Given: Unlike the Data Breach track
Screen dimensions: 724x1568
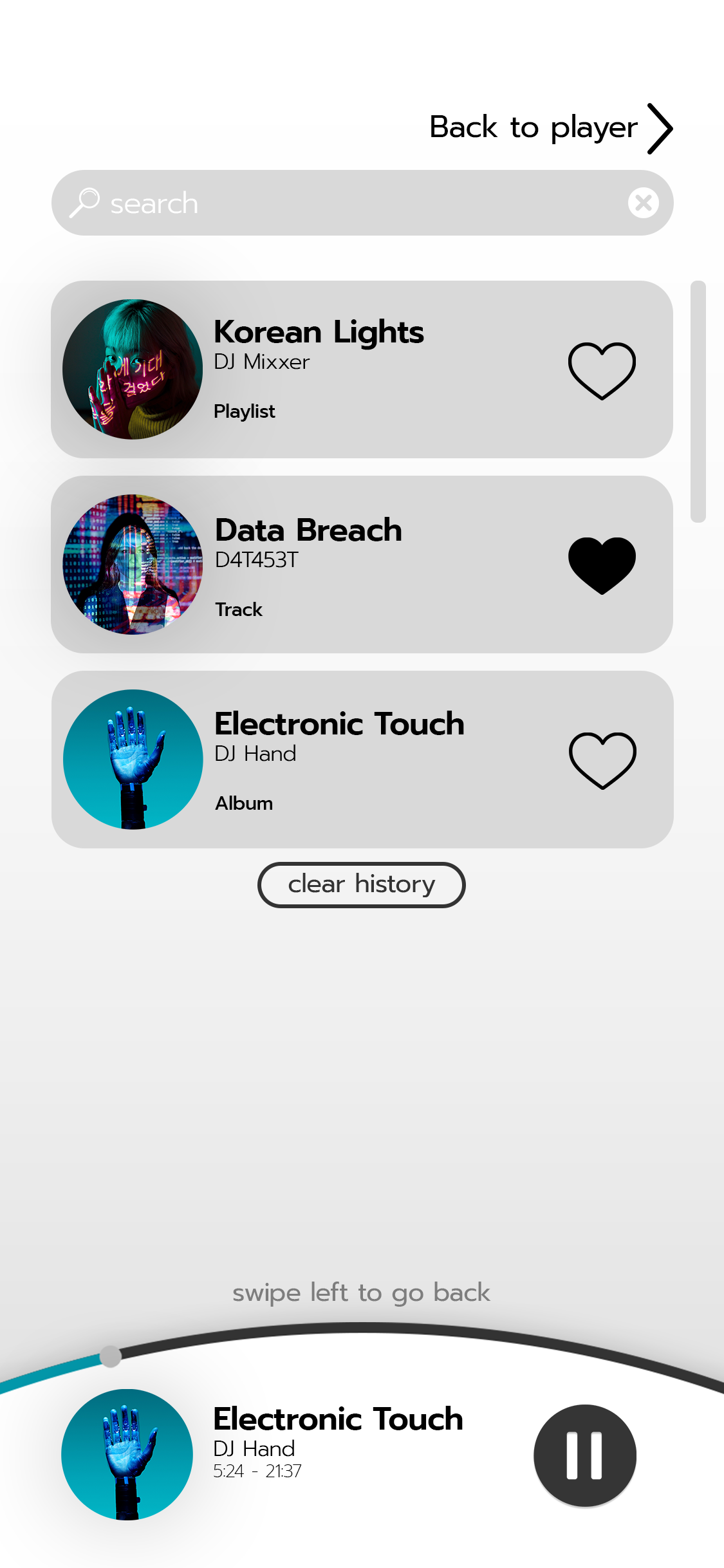Looking at the screenshot, I should point(602,565).
